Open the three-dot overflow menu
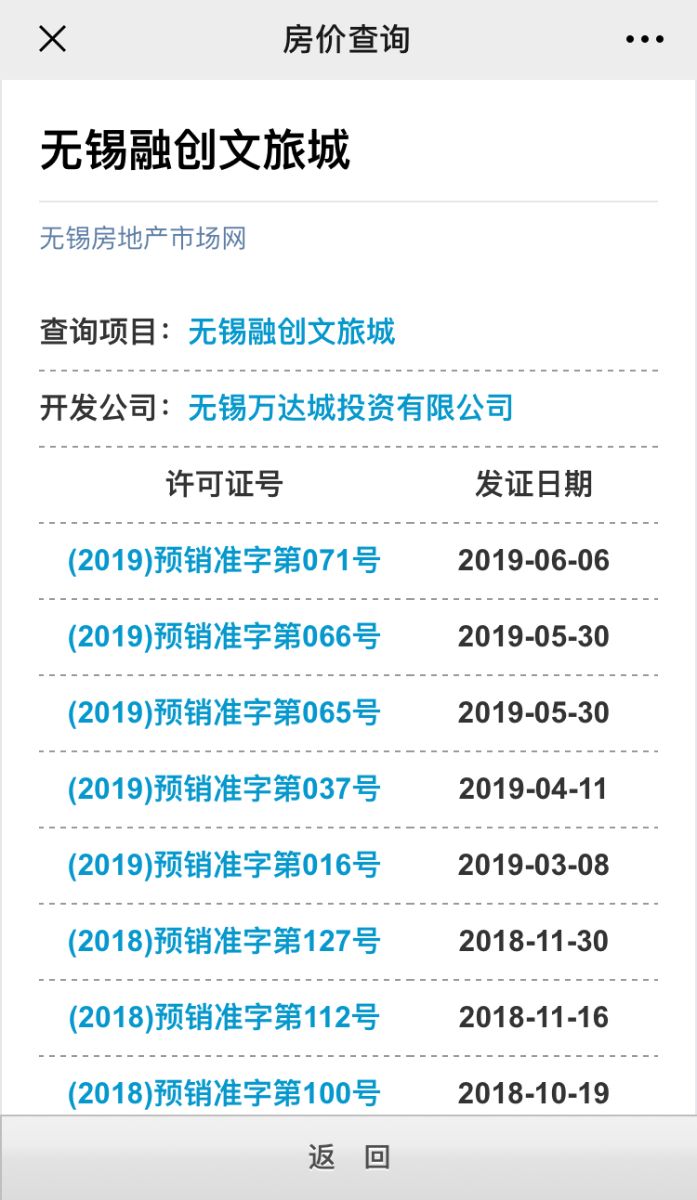 tap(644, 39)
